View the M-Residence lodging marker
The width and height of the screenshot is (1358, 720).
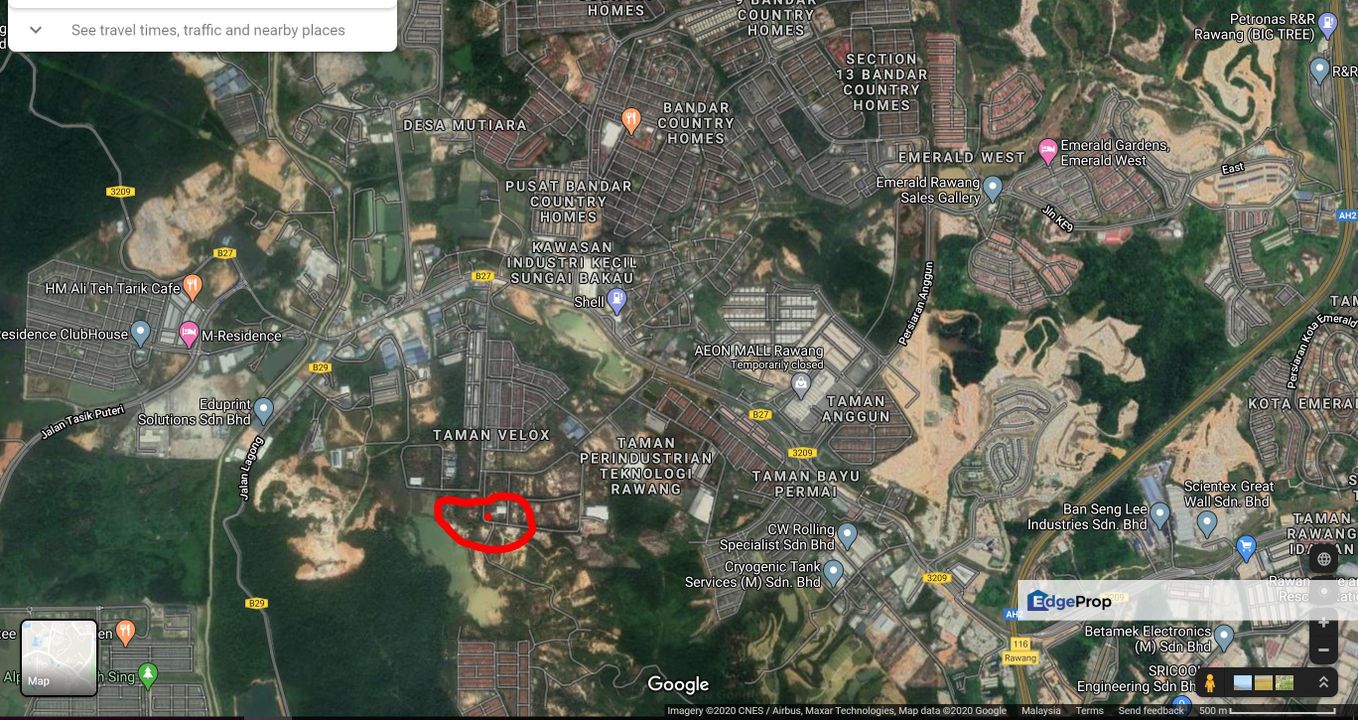(x=189, y=334)
